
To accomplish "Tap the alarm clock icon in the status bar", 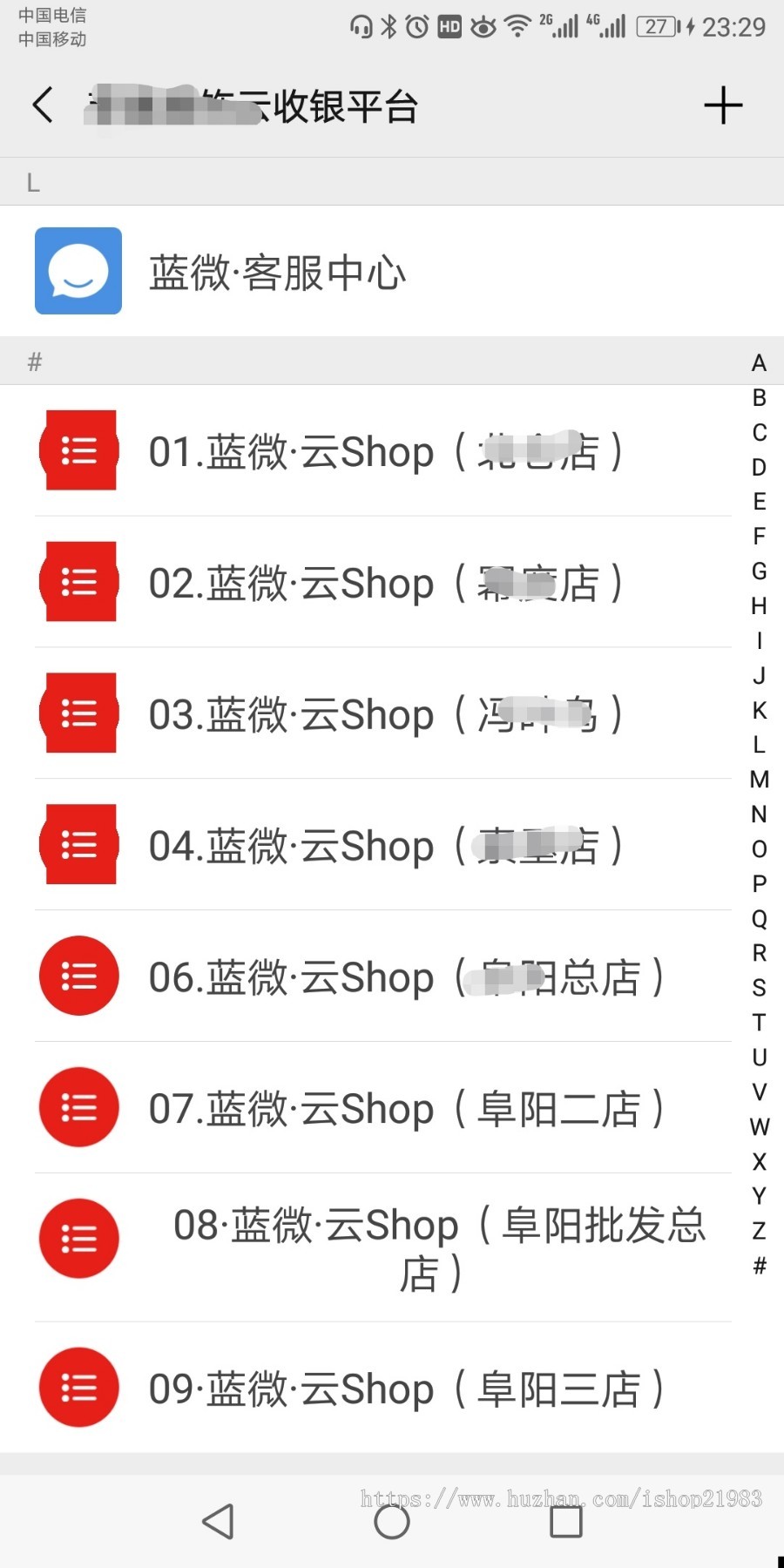I will (x=418, y=27).
